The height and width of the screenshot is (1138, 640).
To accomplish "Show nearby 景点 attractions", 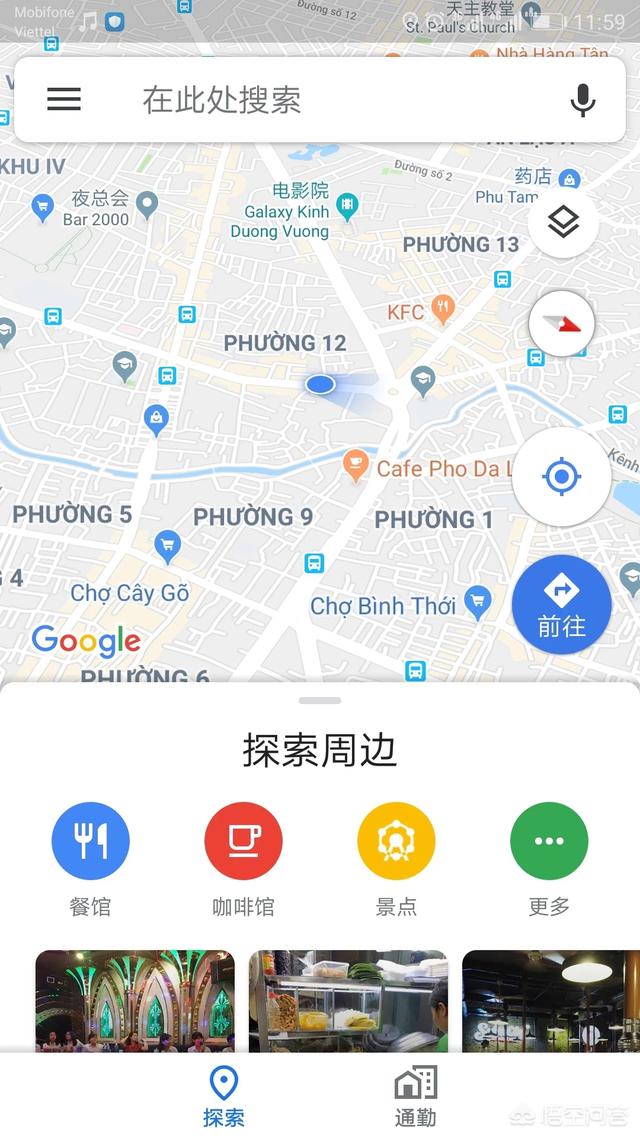I will pos(396,841).
